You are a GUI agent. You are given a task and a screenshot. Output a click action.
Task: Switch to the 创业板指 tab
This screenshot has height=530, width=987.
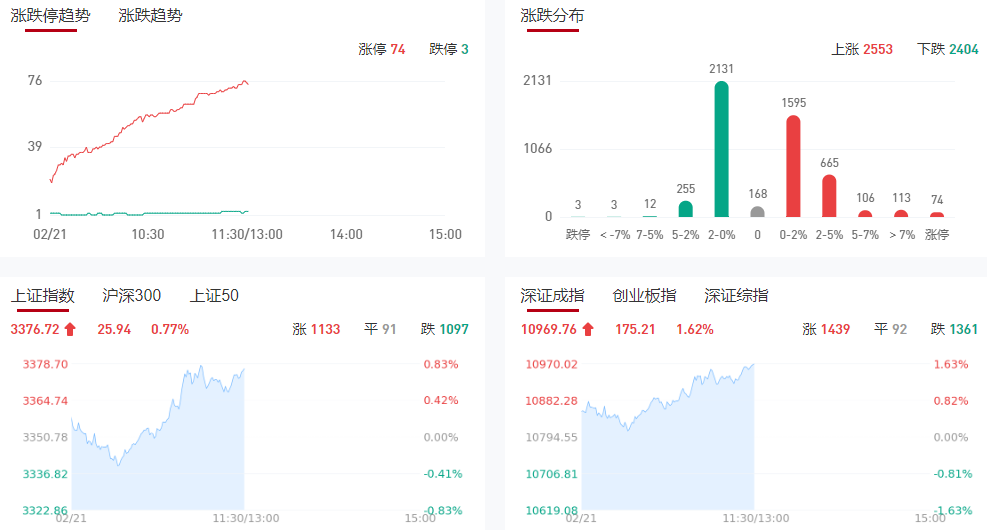click(x=644, y=295)
